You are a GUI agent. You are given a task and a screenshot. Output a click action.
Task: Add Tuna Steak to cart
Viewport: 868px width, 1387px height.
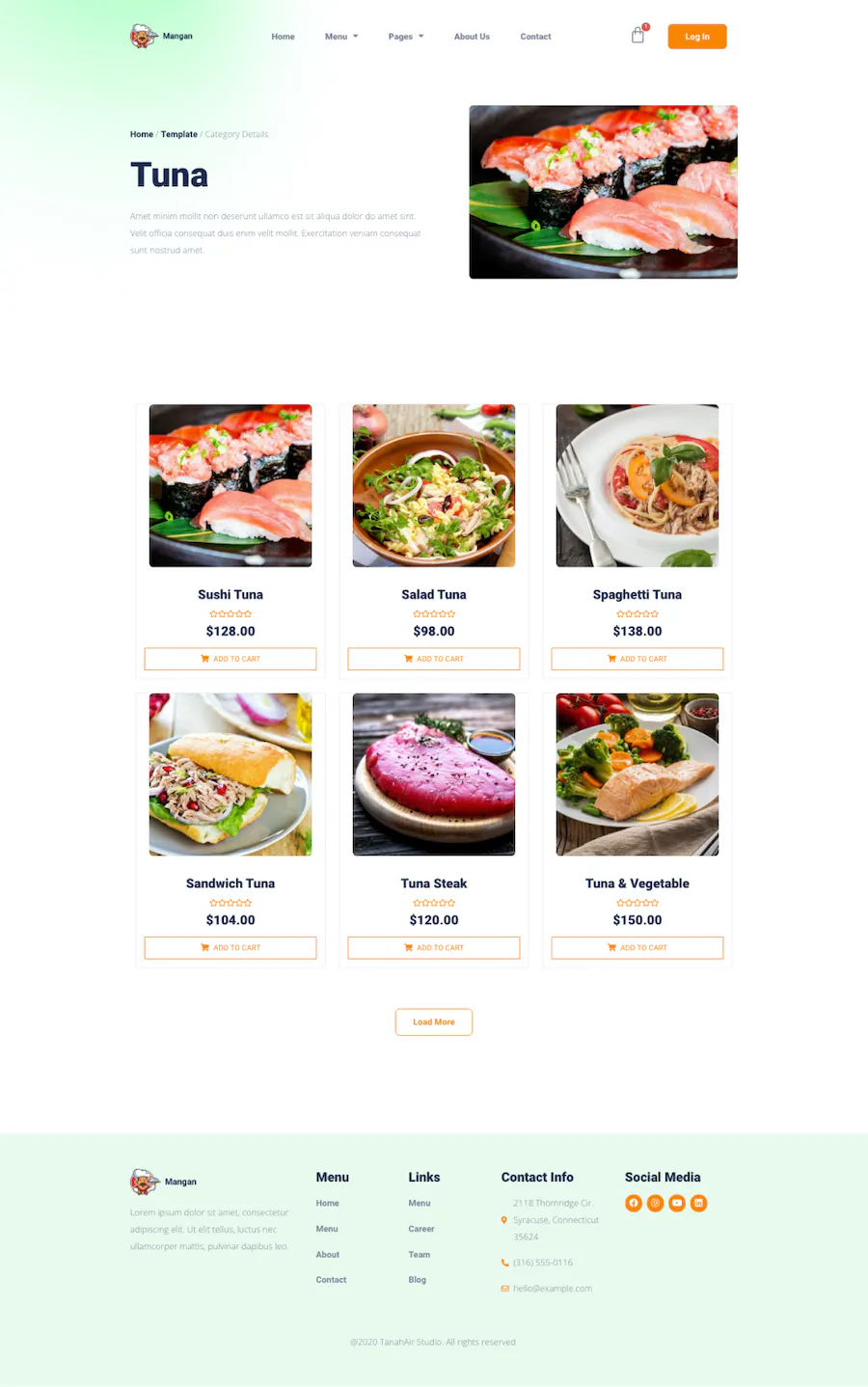434,947
